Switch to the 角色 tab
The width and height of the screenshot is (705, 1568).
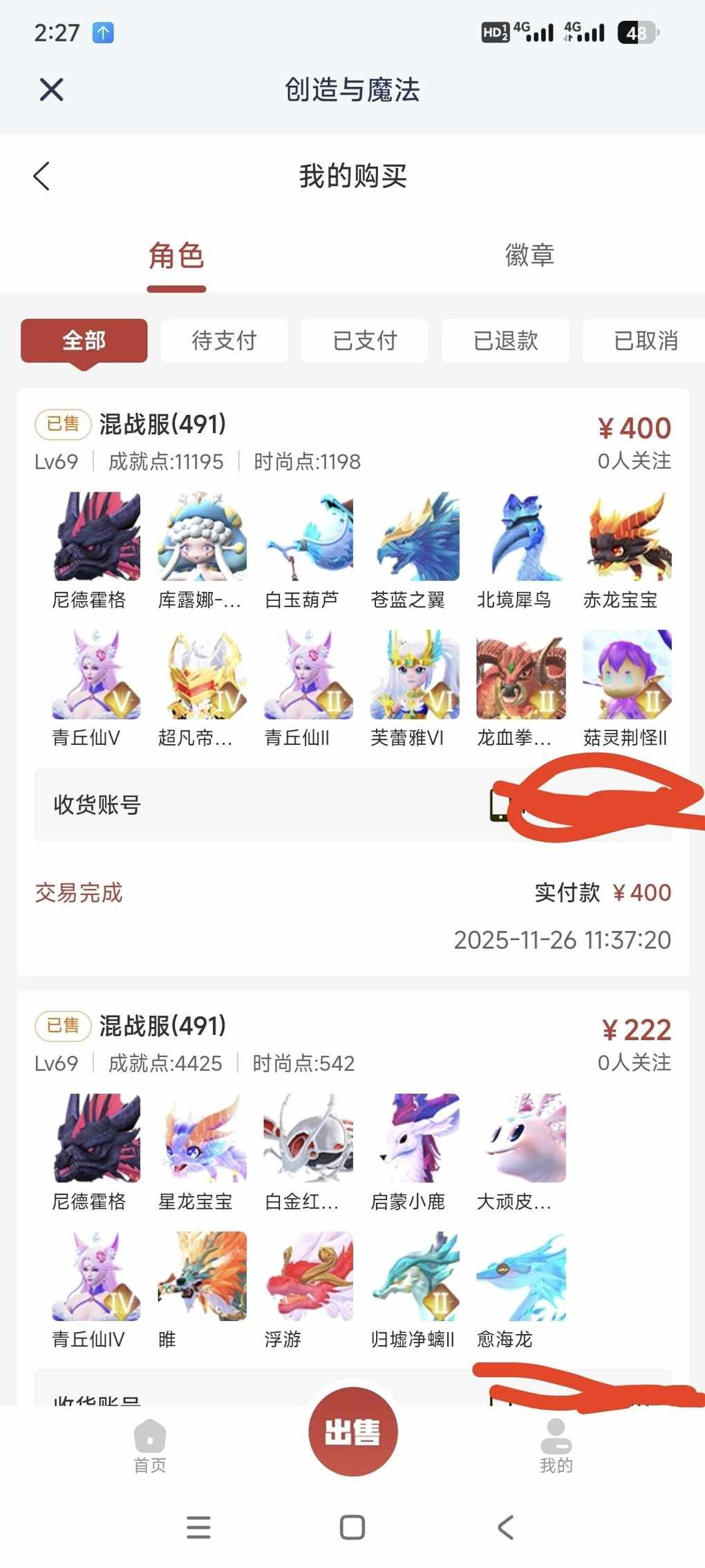click(176, 256)
